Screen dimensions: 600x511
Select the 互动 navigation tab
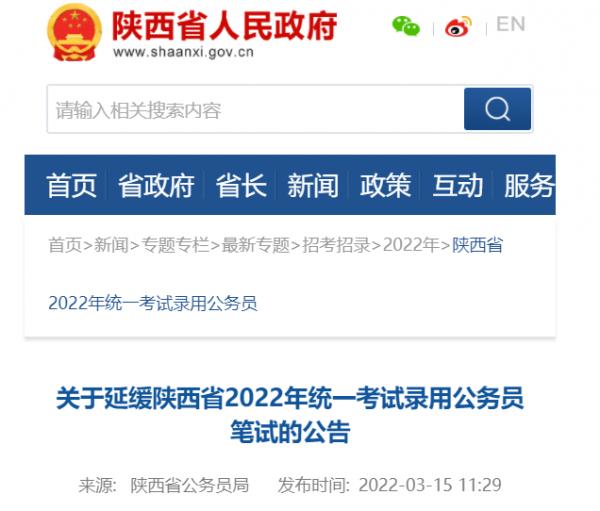[457, 185]
